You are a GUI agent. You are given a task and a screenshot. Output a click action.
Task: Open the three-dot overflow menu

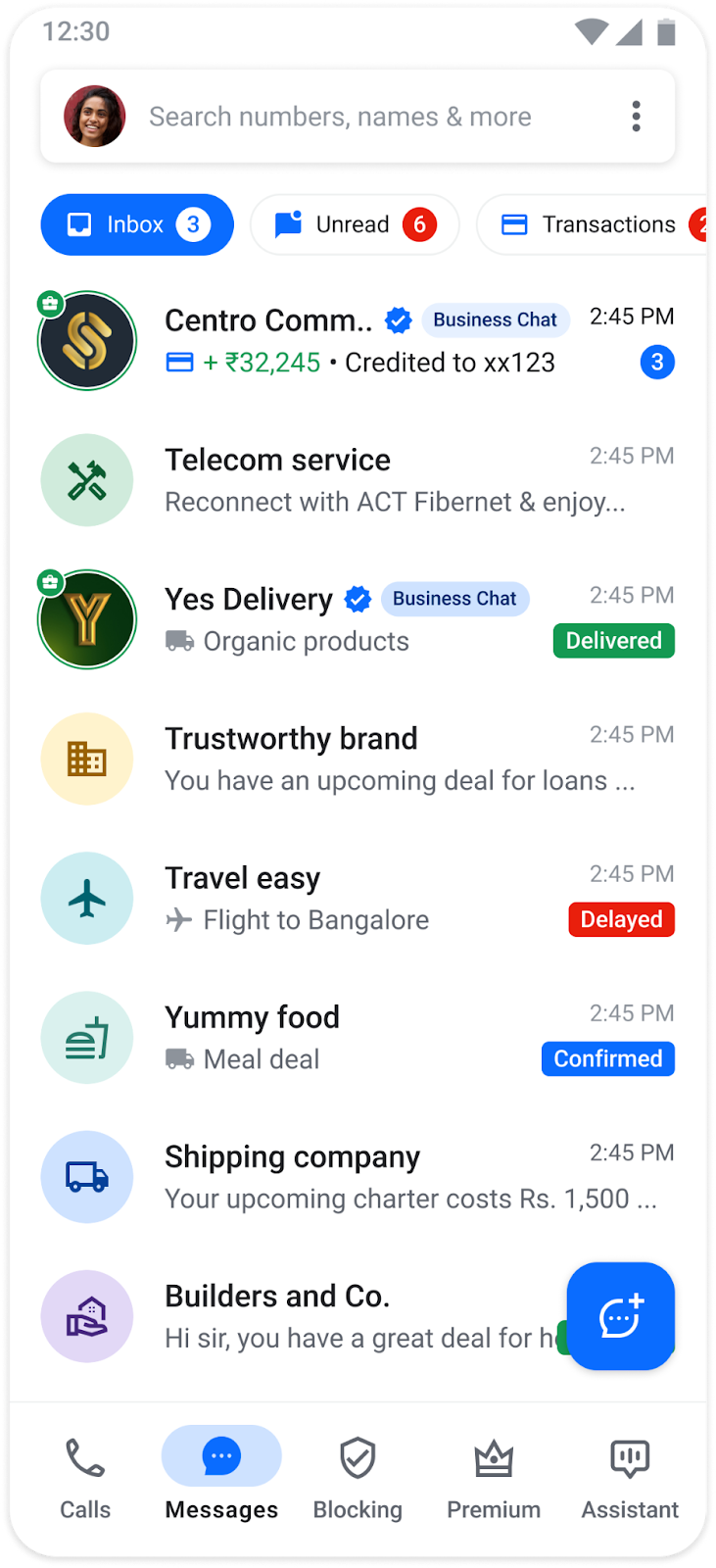pyautogui.click(x=636, y=117)
